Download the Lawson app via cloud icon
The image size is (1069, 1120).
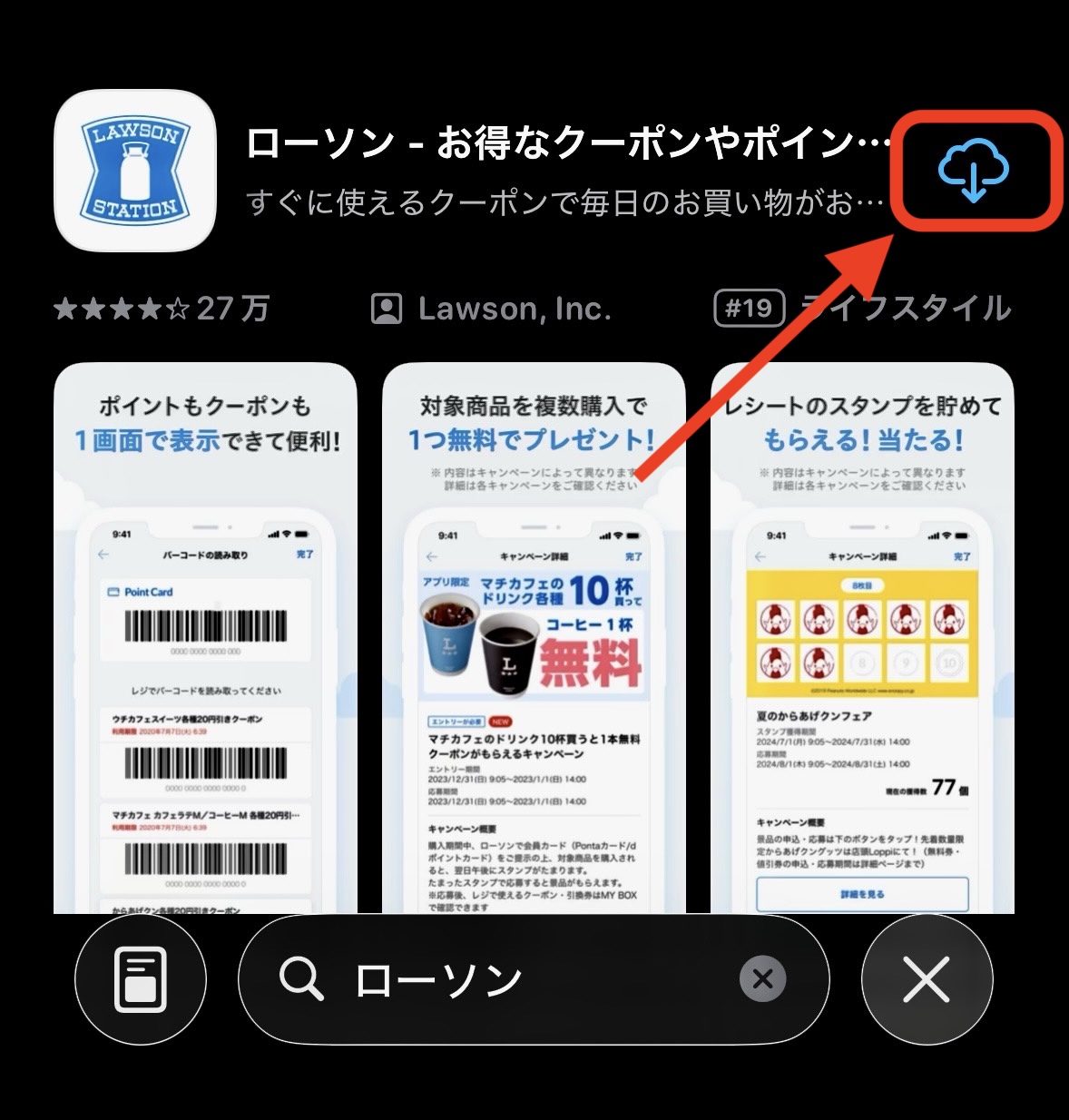point(973,170)
